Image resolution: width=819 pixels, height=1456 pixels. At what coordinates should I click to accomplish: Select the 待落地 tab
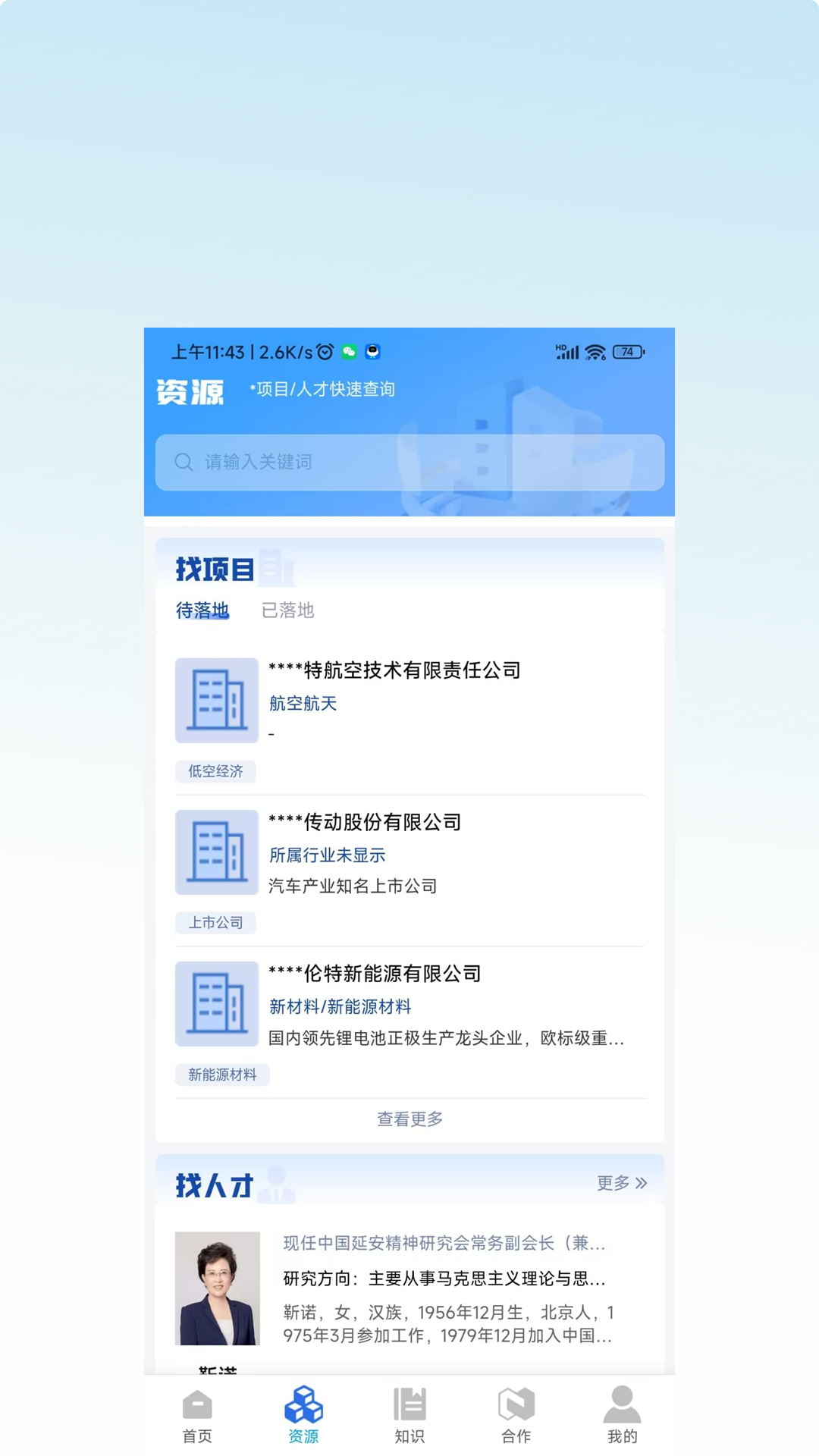point(202,610)
